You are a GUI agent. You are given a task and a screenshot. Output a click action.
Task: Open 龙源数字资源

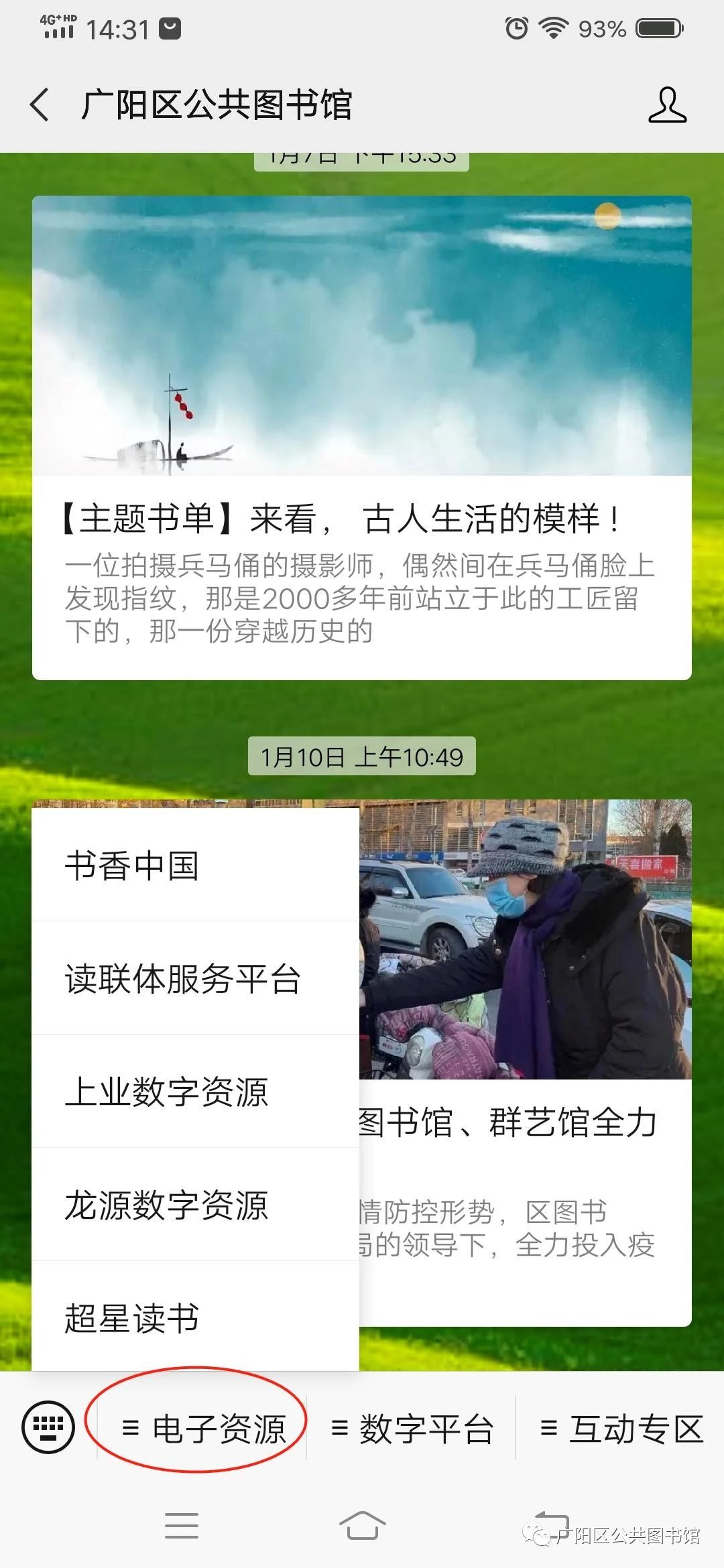(x=194, y=1205)
